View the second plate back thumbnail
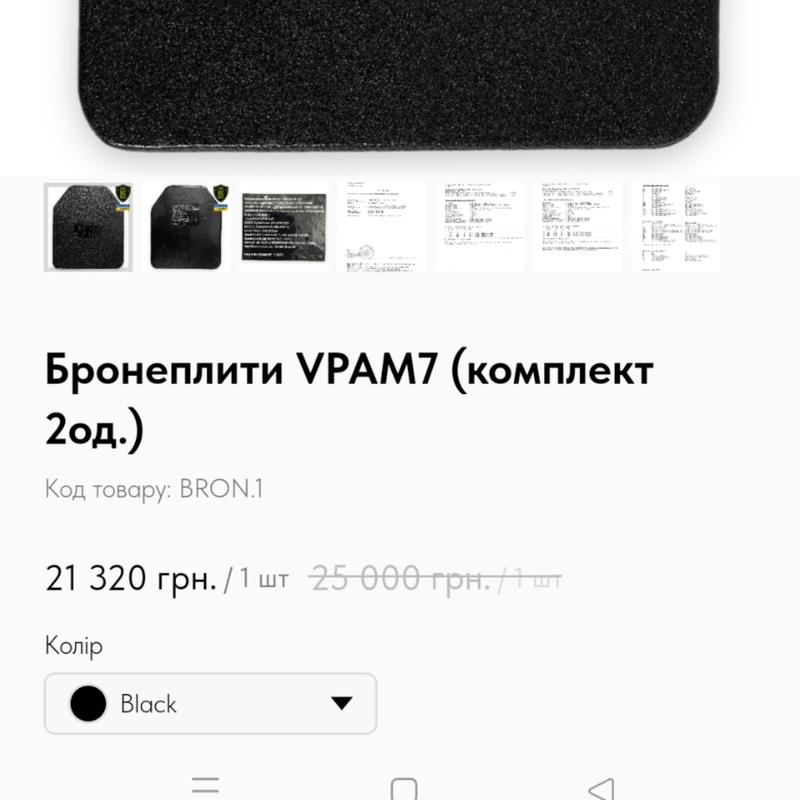 click(186, 227)
